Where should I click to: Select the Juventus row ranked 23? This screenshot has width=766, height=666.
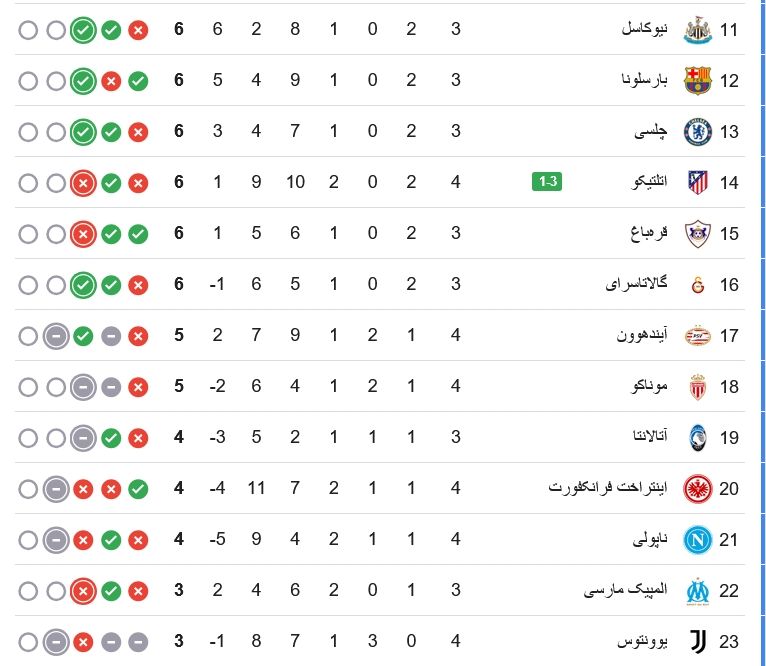380,641
